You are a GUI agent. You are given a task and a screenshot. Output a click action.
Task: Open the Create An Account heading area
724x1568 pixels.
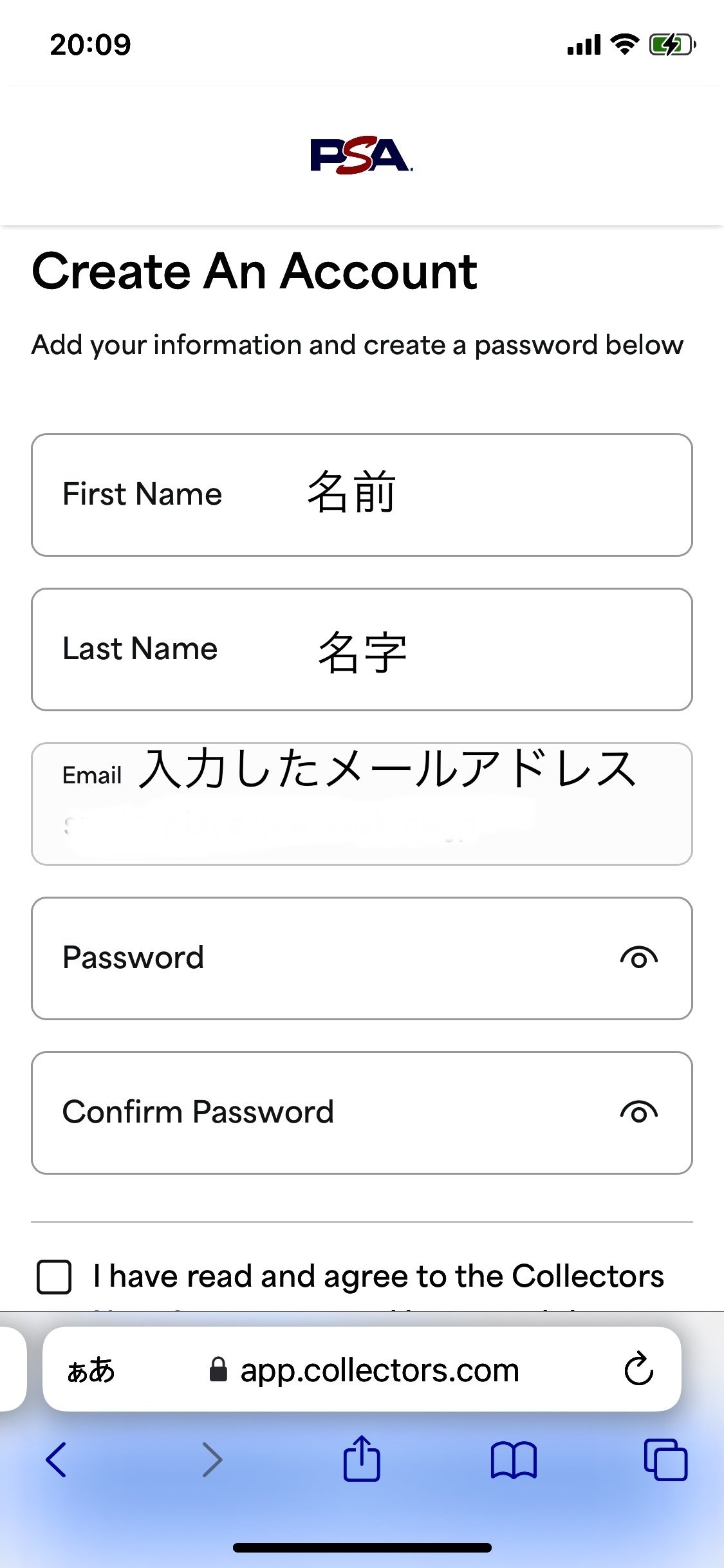tap(254, 270)
